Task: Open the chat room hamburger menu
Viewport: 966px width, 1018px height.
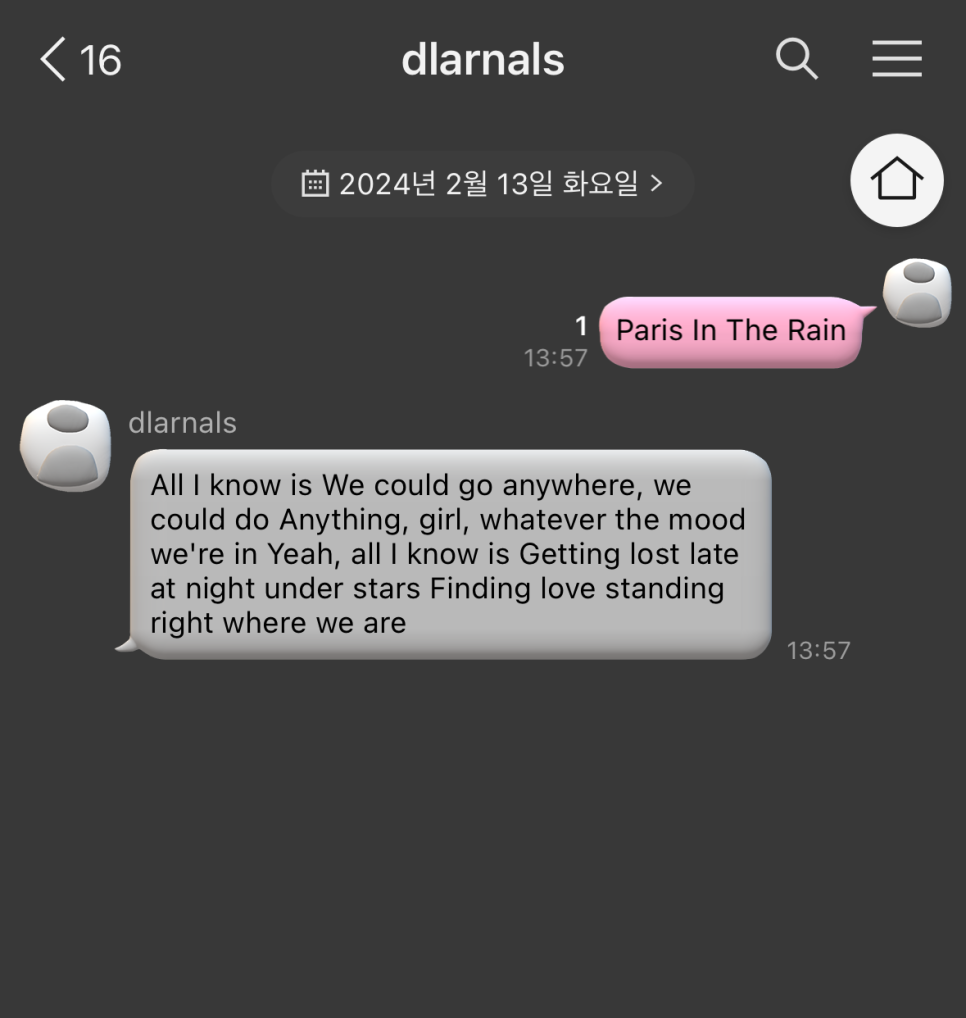Action: [896, 60]
